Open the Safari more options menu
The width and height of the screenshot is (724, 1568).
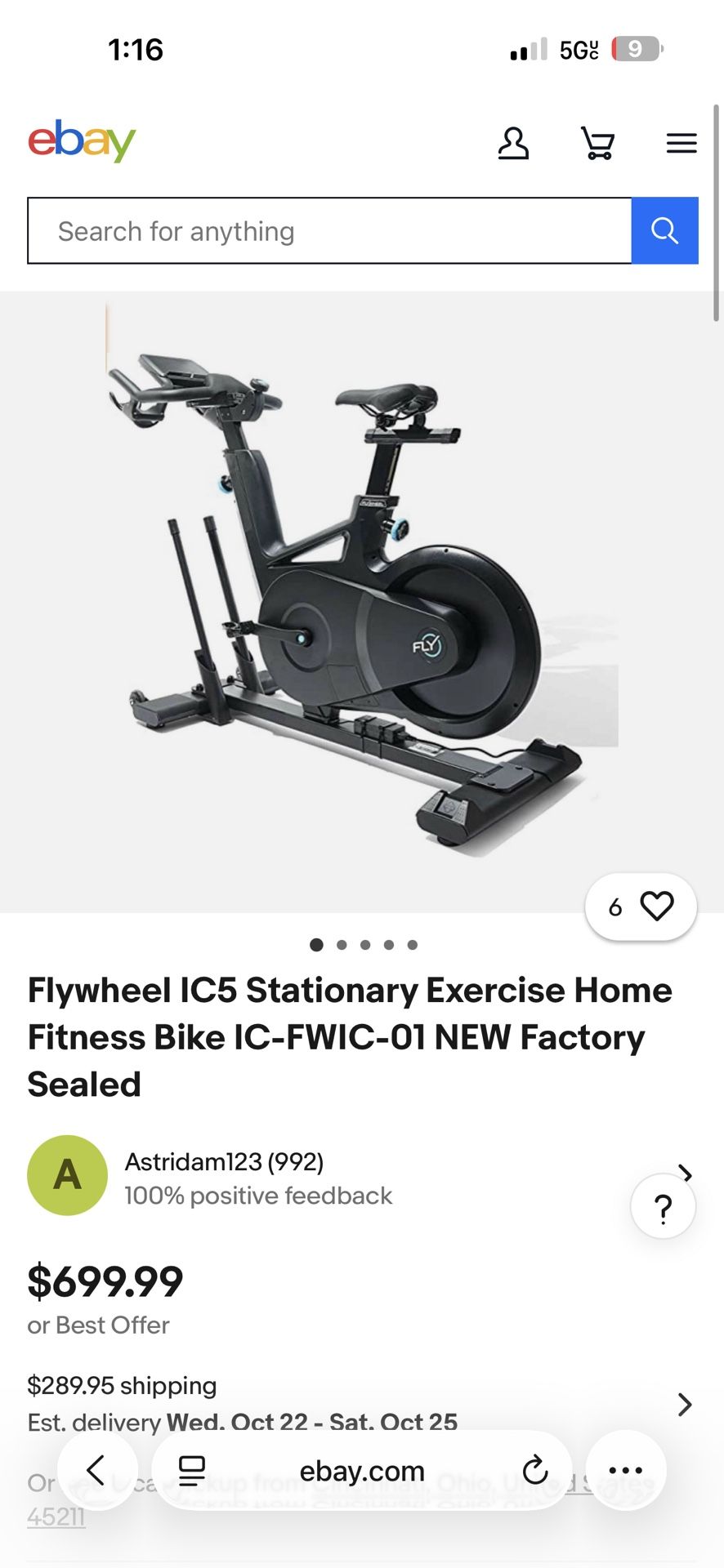[x=625, y=1470]
